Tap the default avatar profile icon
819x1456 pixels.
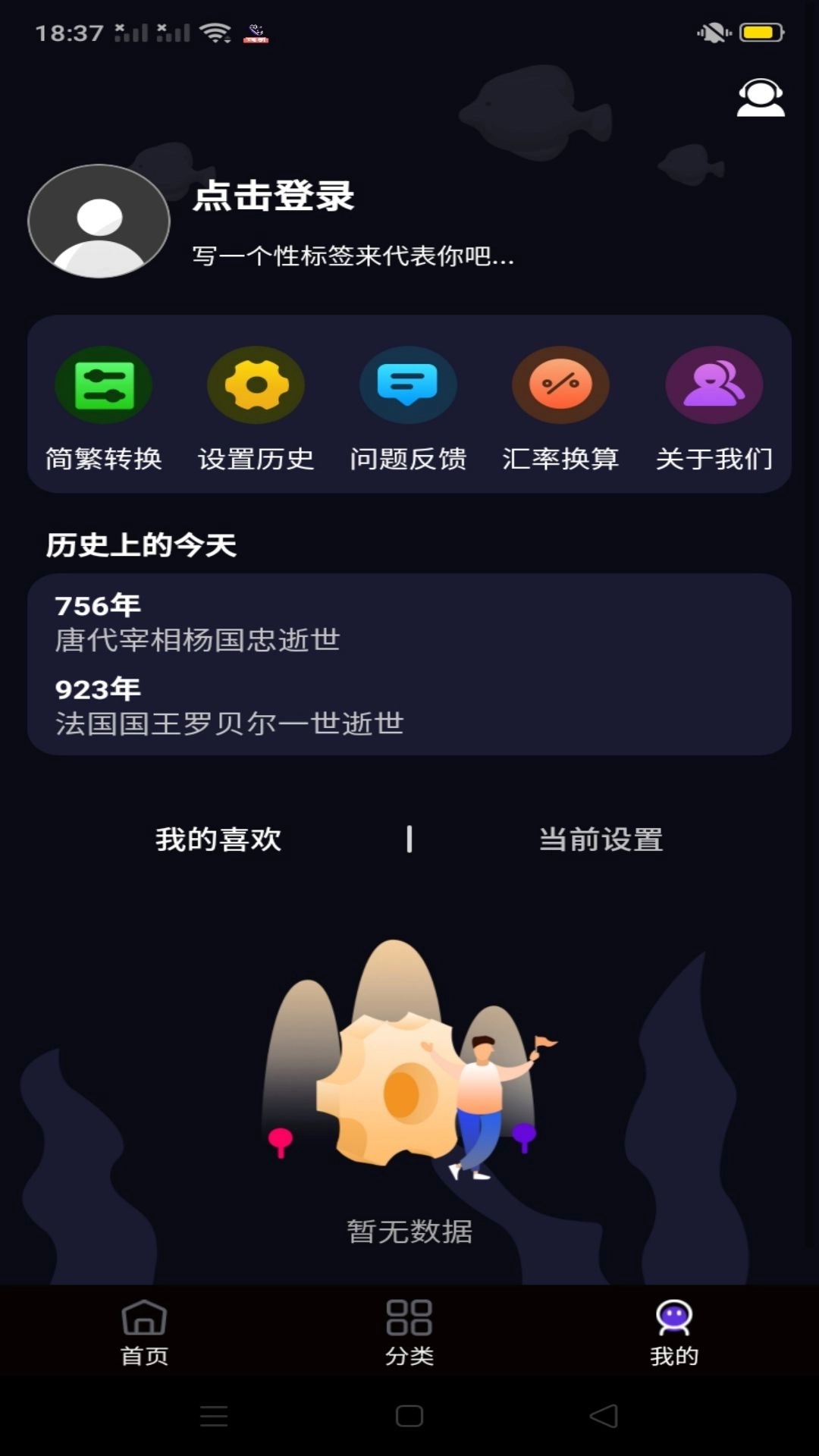pos(97,221)
